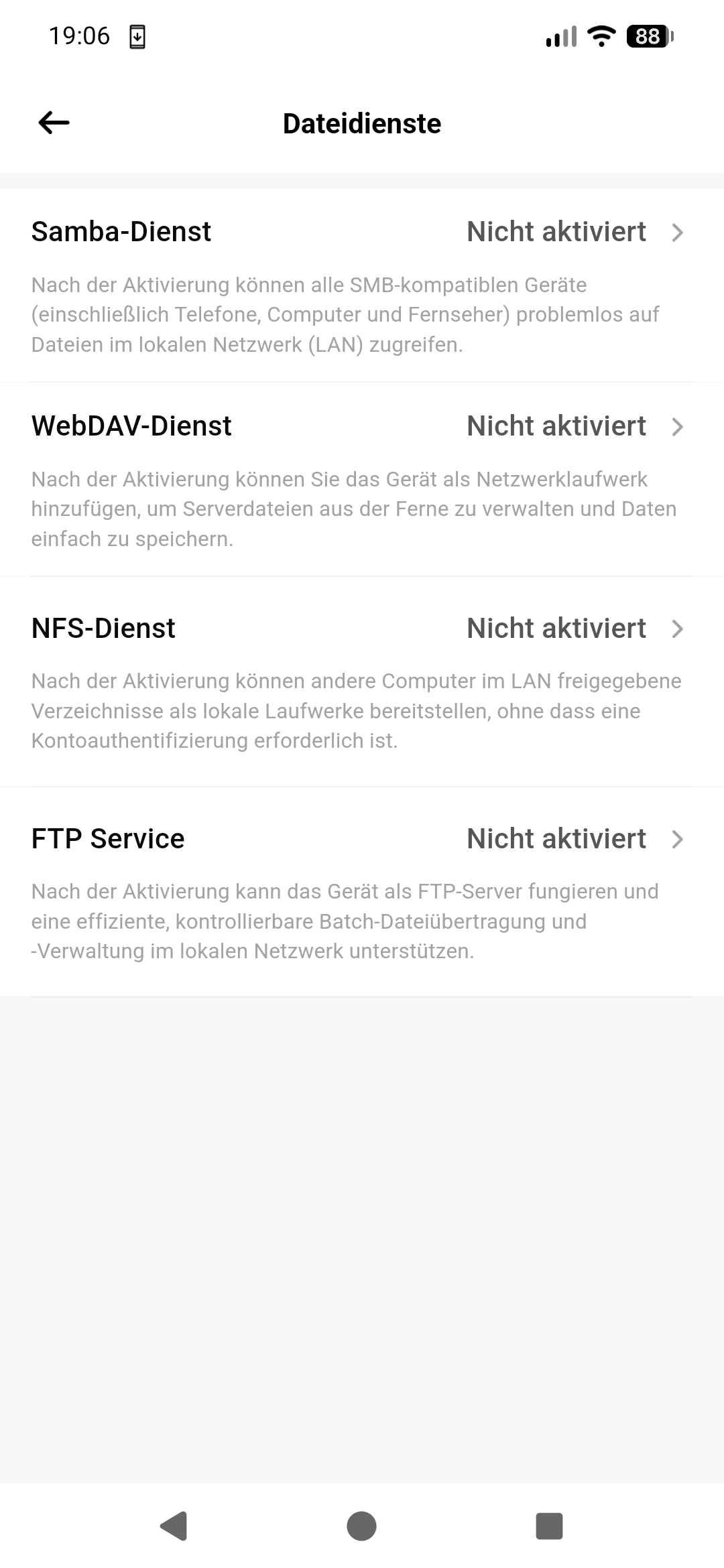
Task: Open the Samba-Dienst settings row
Action: click(362, 285)
